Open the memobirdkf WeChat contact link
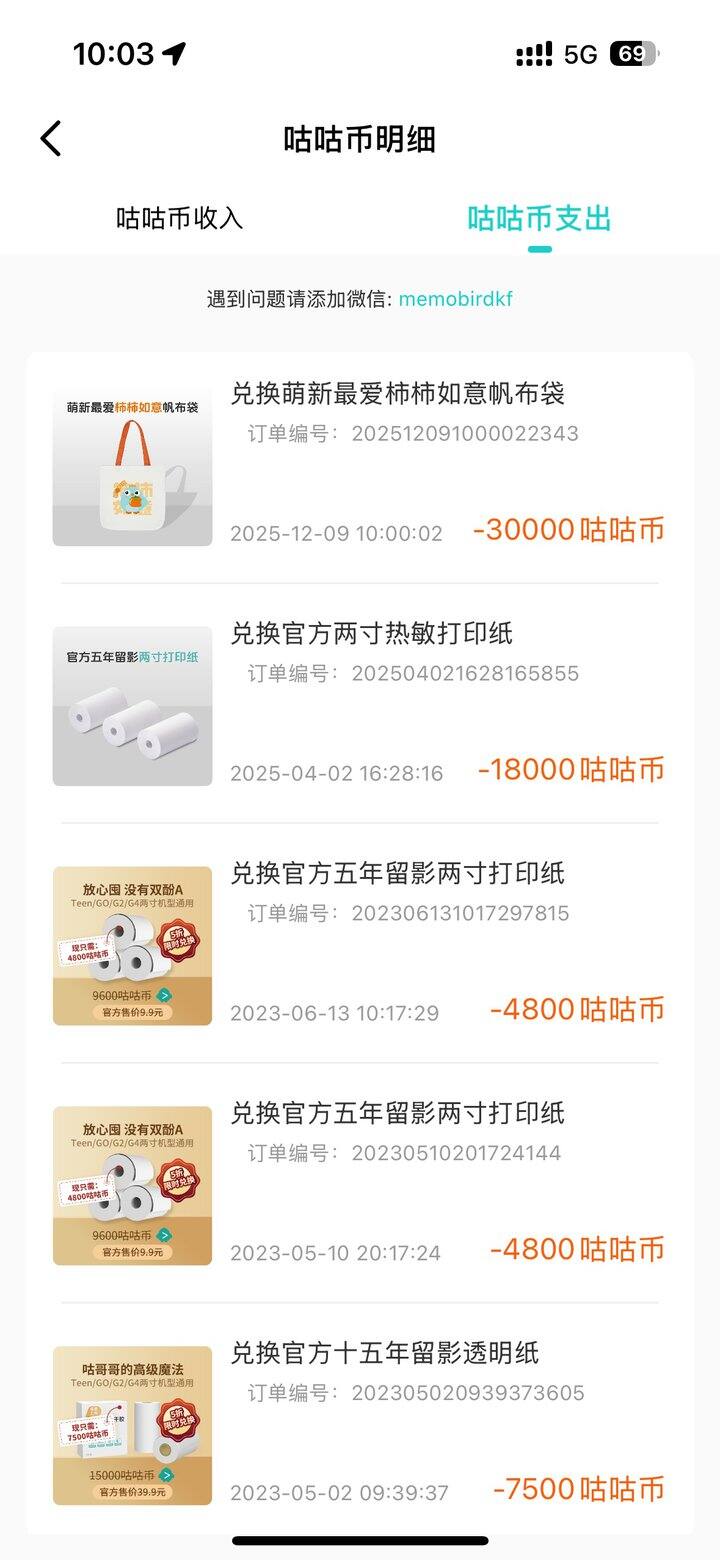720x1560 pixels. [x=456, y=298]
